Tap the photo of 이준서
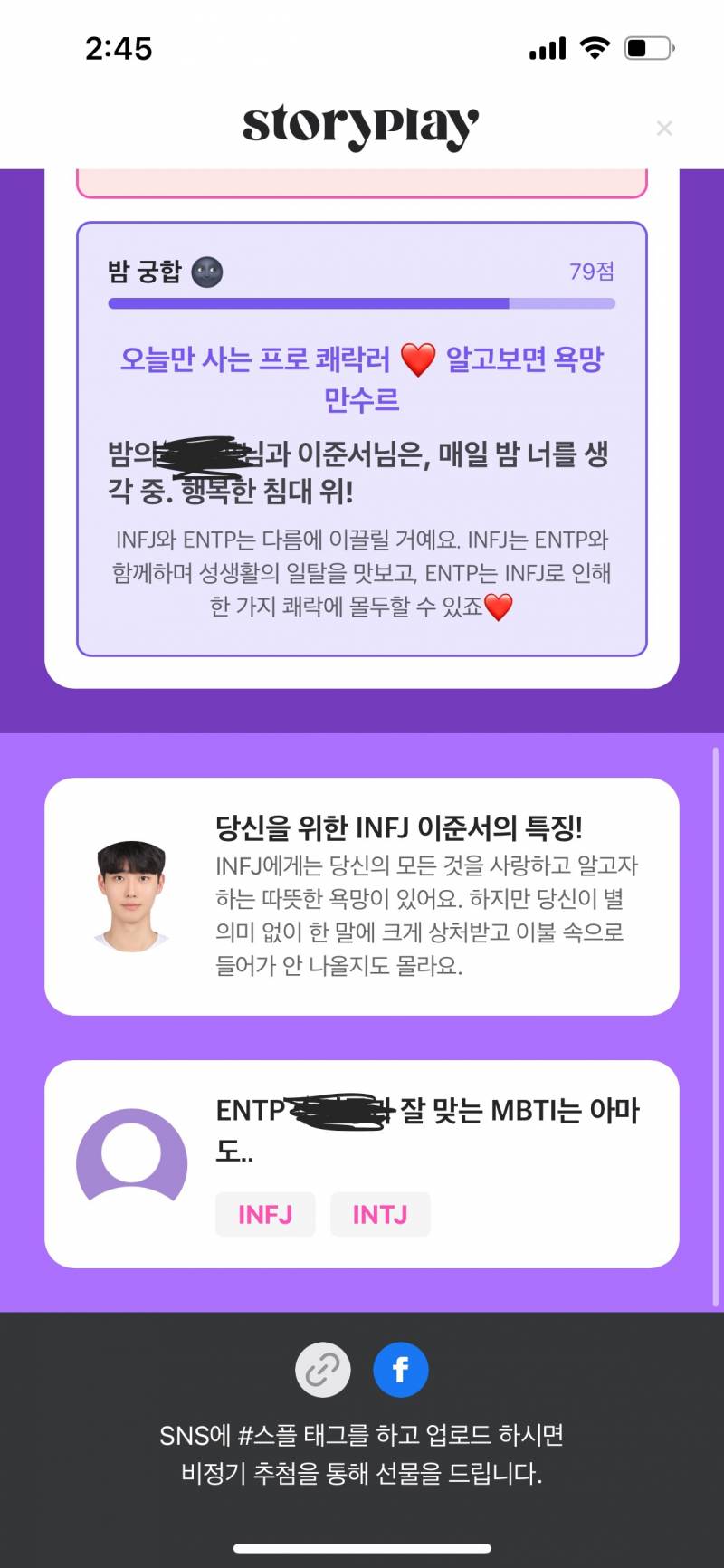 (x=132, y=894)
